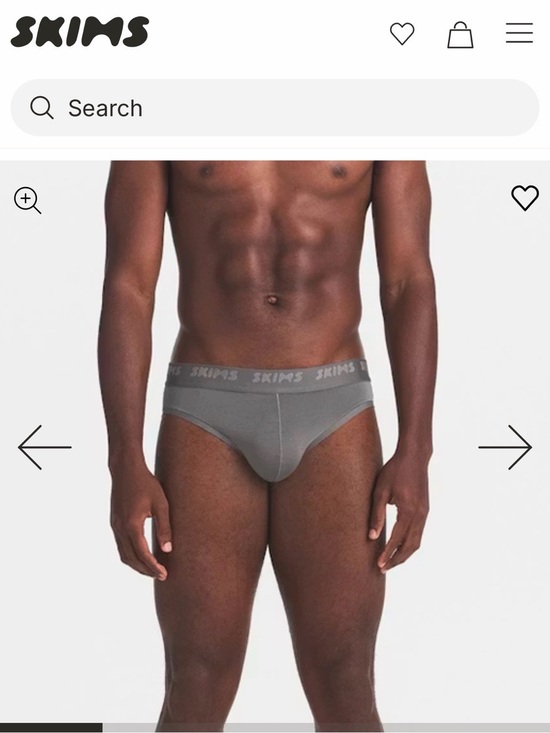
Task: Open the shopping bag
Action: coord(460,35)
